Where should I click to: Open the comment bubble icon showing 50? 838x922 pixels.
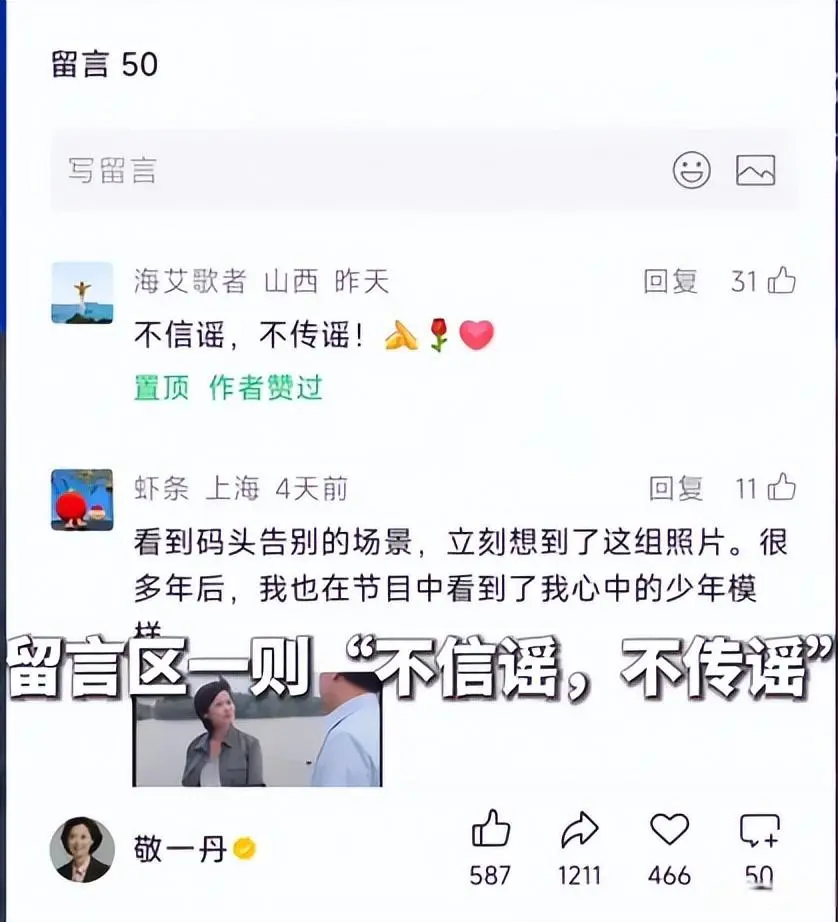click(x=759, y=830)
